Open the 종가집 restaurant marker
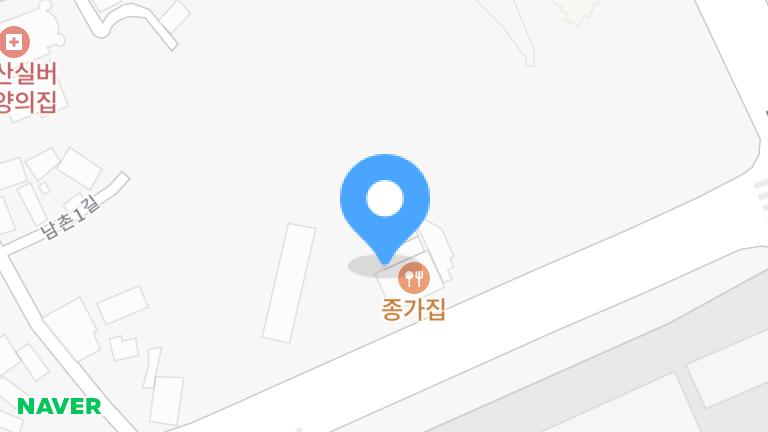 413,277
